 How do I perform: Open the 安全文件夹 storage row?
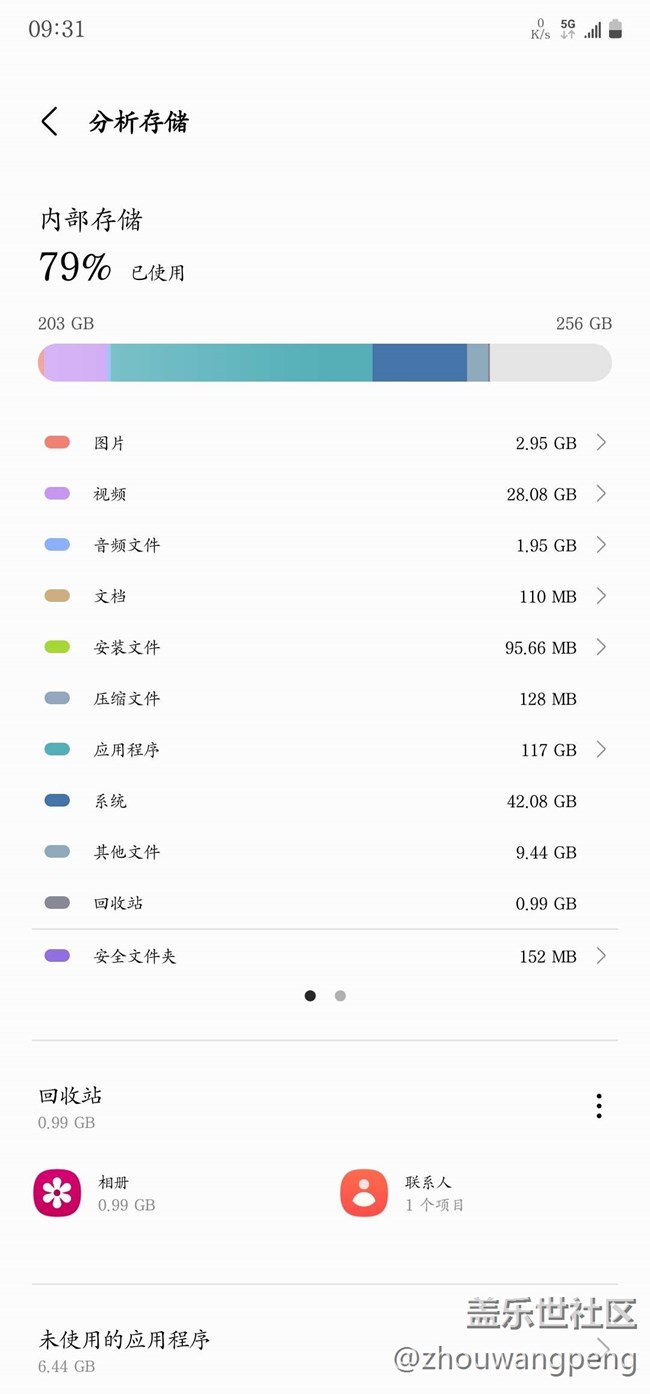(x=324, y=957)
